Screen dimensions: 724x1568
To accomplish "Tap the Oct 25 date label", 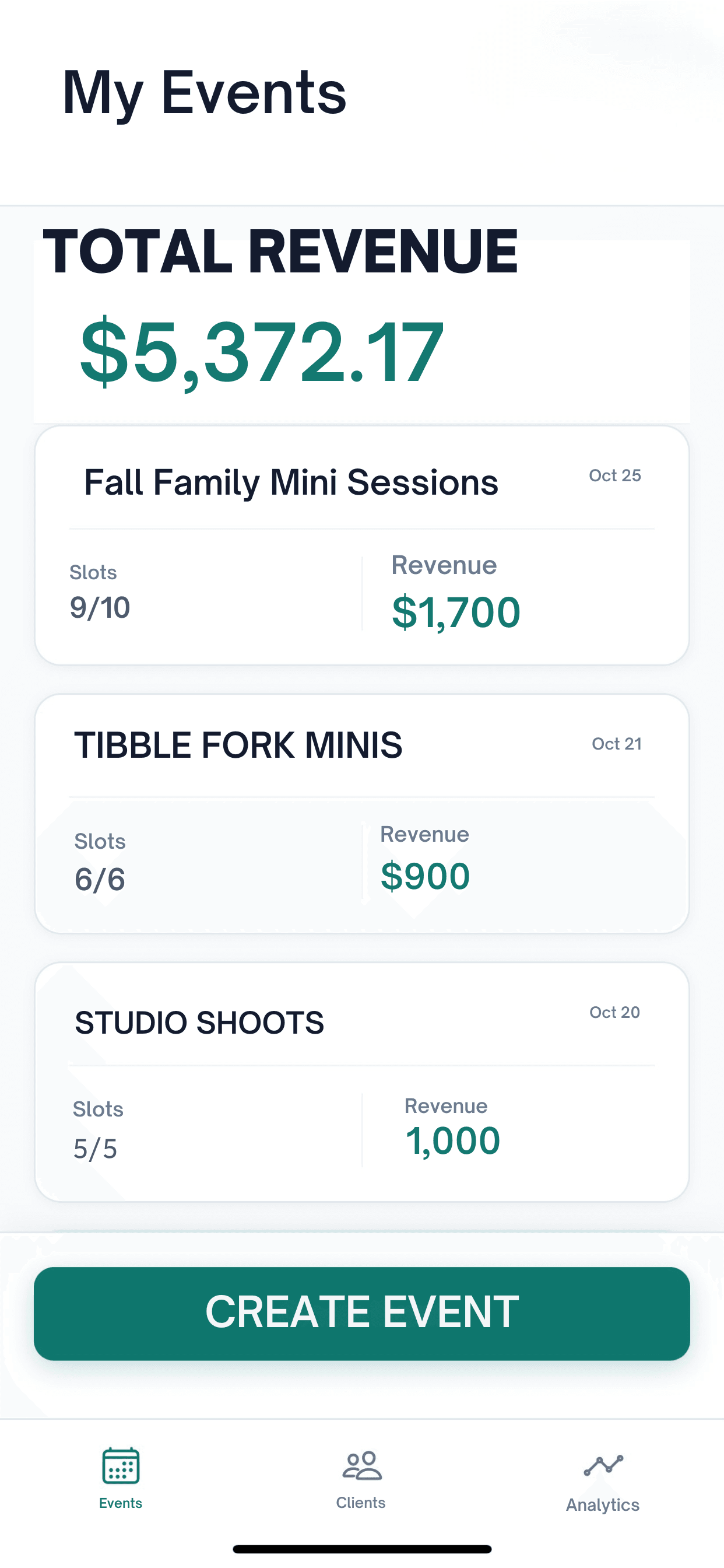I will 614,475.
